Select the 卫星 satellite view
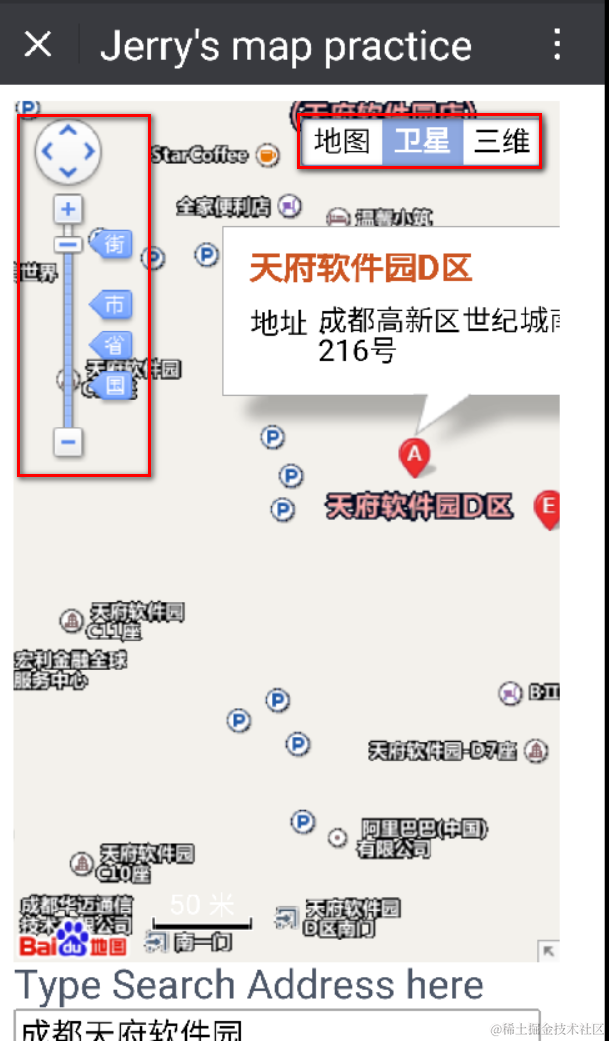609x1041 pixels. click(x=423, y=141)
